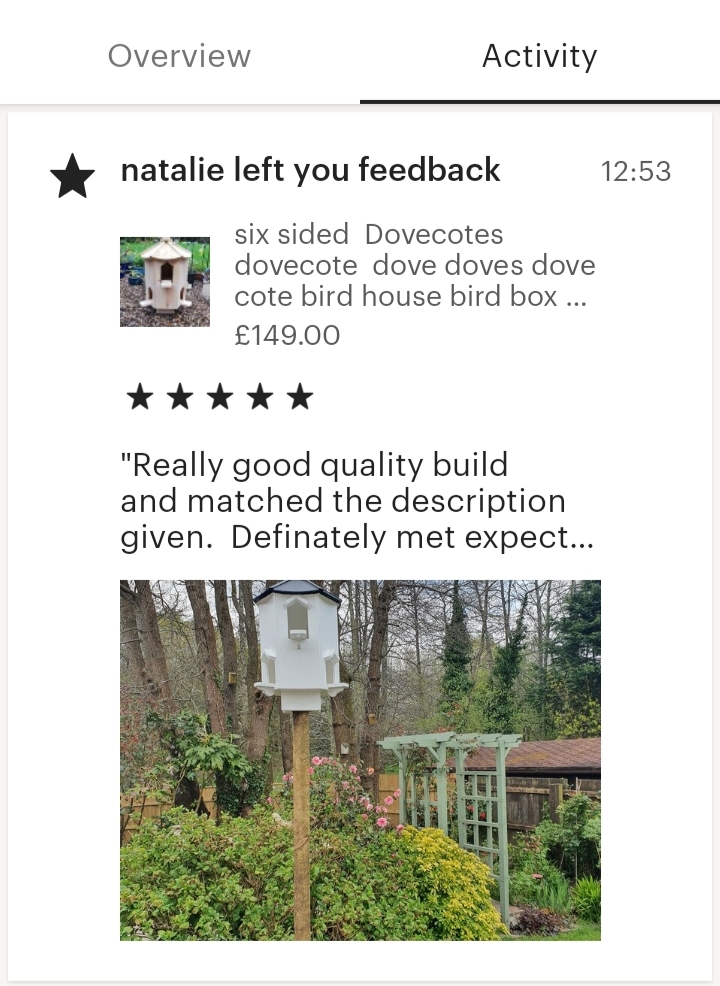View the review photo of the dovecote
This screenshot has width=720, height=986.
tap(360, 760)
